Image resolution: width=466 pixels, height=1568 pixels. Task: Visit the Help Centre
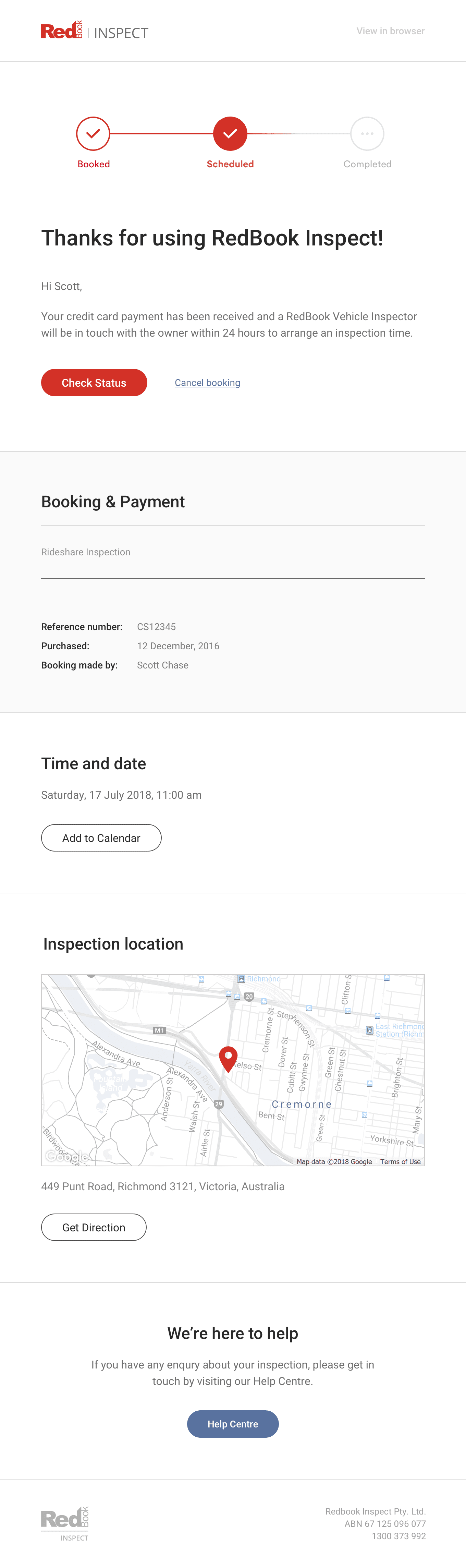point(232,1424)
